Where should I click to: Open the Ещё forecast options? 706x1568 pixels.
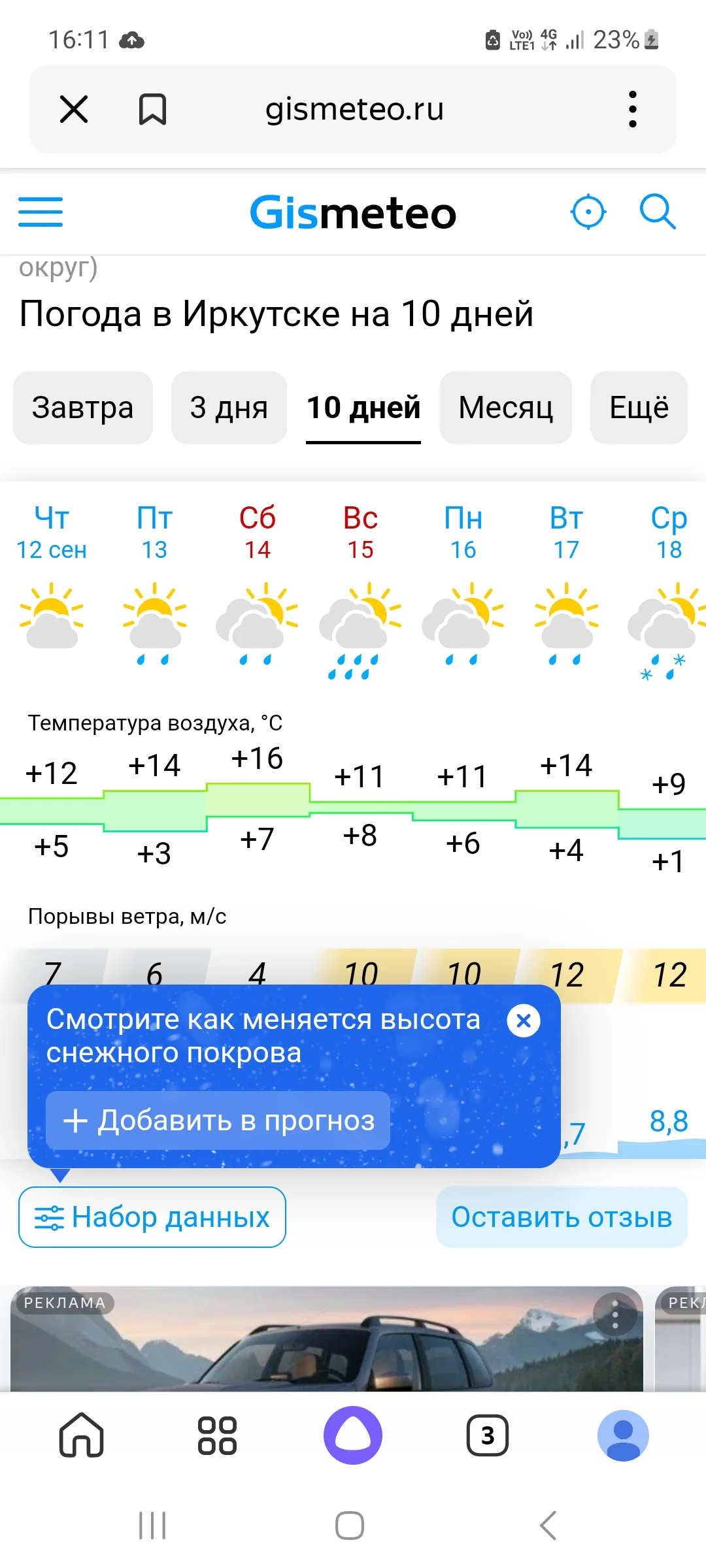point(639,408)
